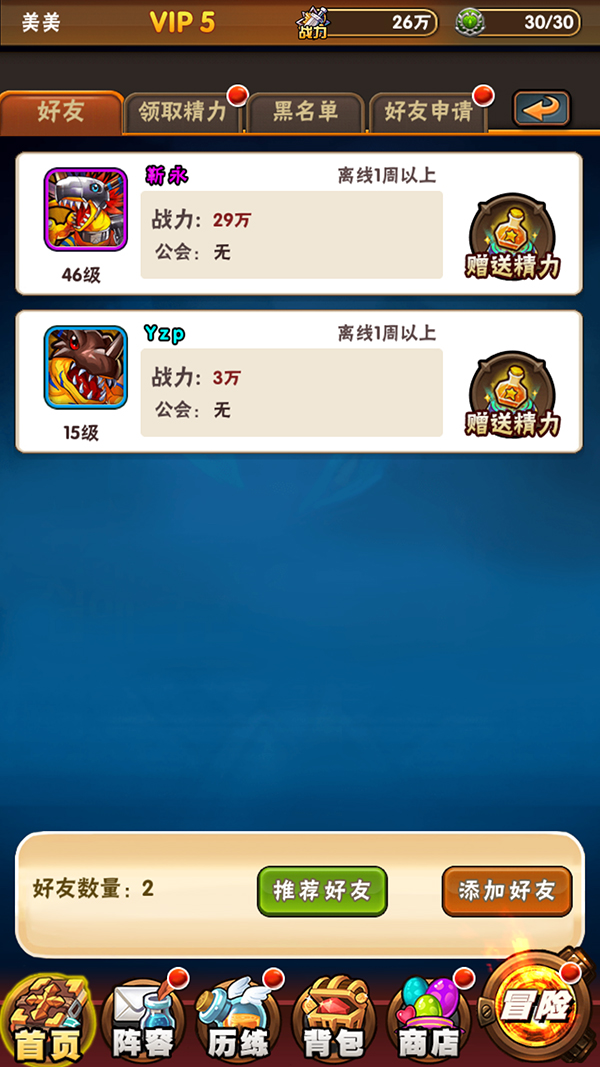Switch to the 好友申请 tab
Viewport: 600px width, 1067px height.
pos(428,112)
